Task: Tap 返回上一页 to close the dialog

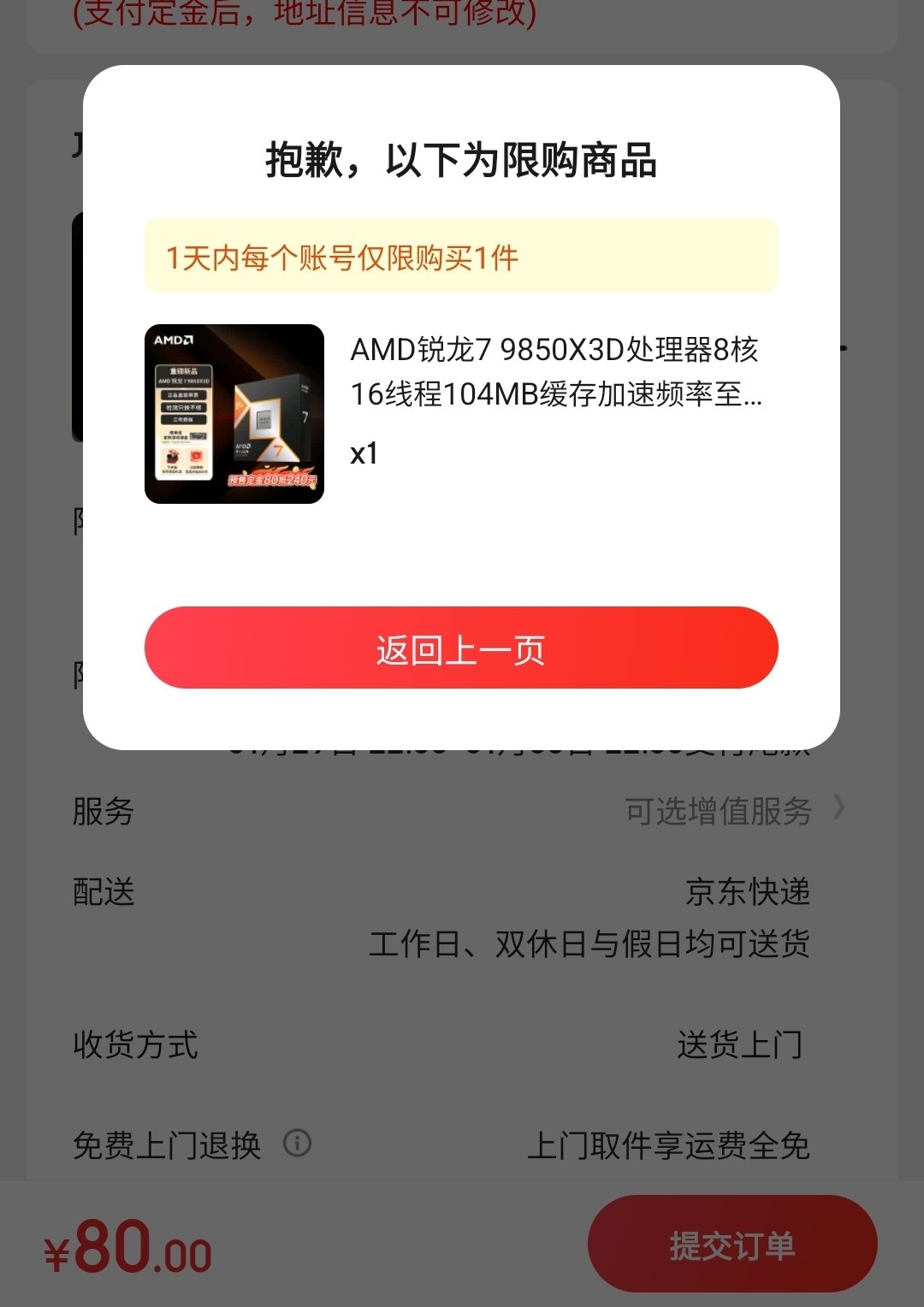Action: [x=461, y=648]
